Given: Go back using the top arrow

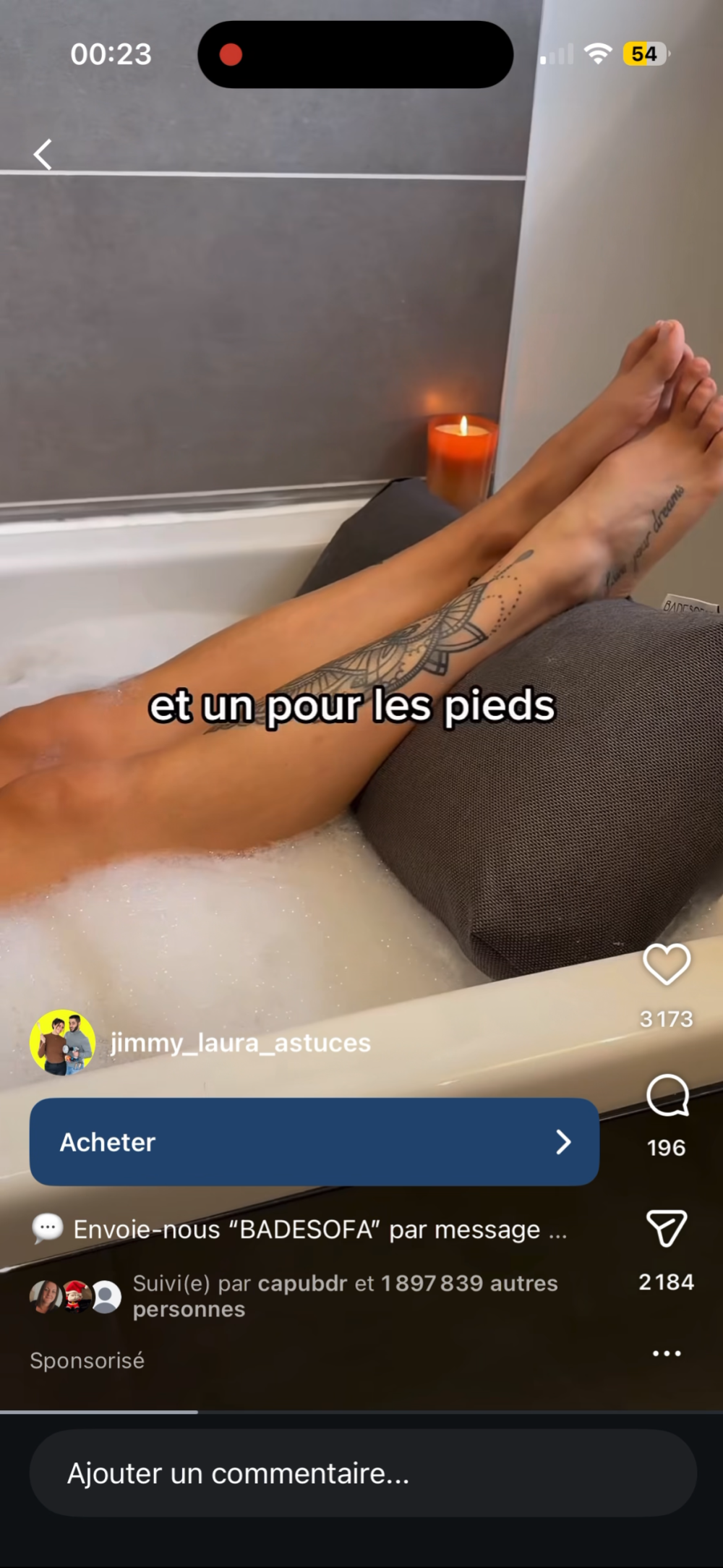Looking at the screenshot, I should [43, 154].
